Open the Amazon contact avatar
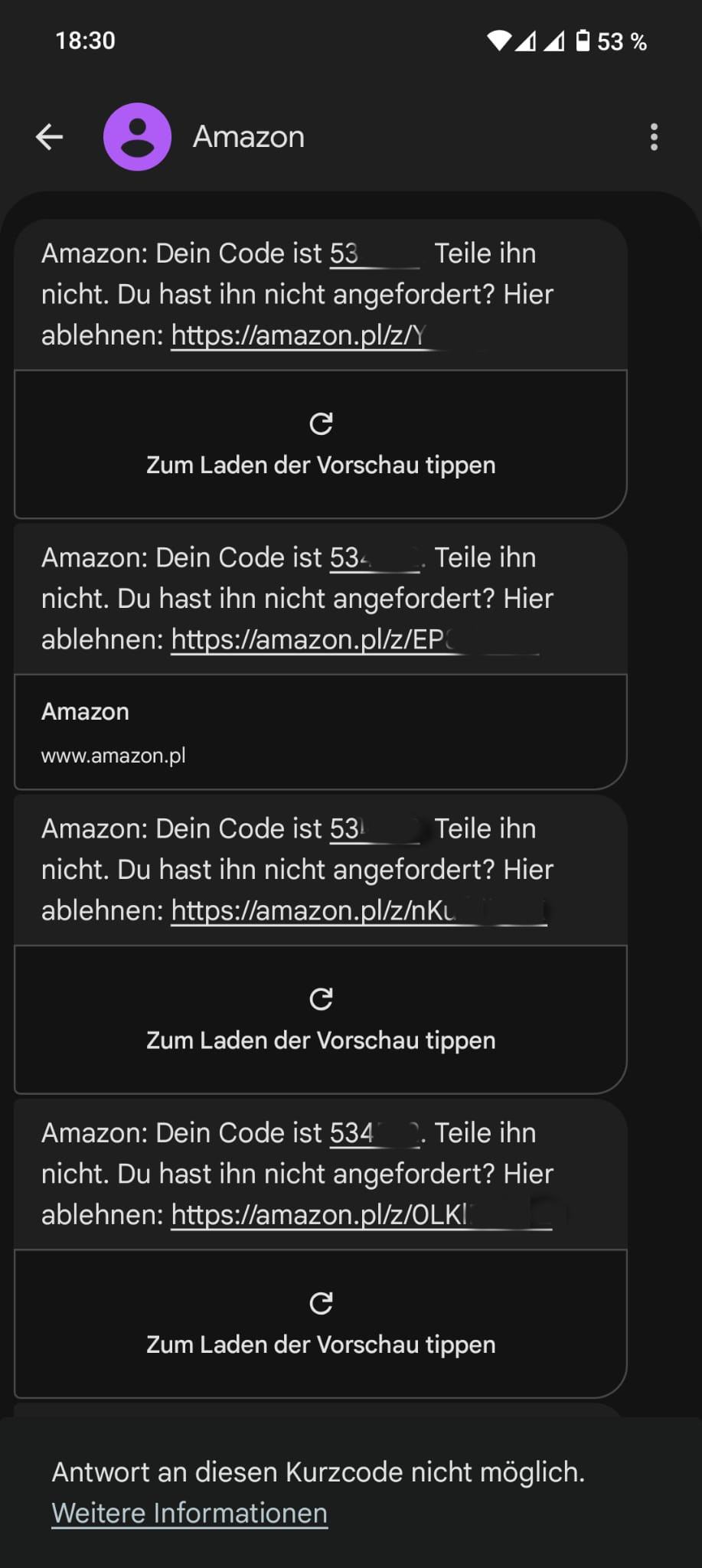702x1568 pixels. click(137, 137)
